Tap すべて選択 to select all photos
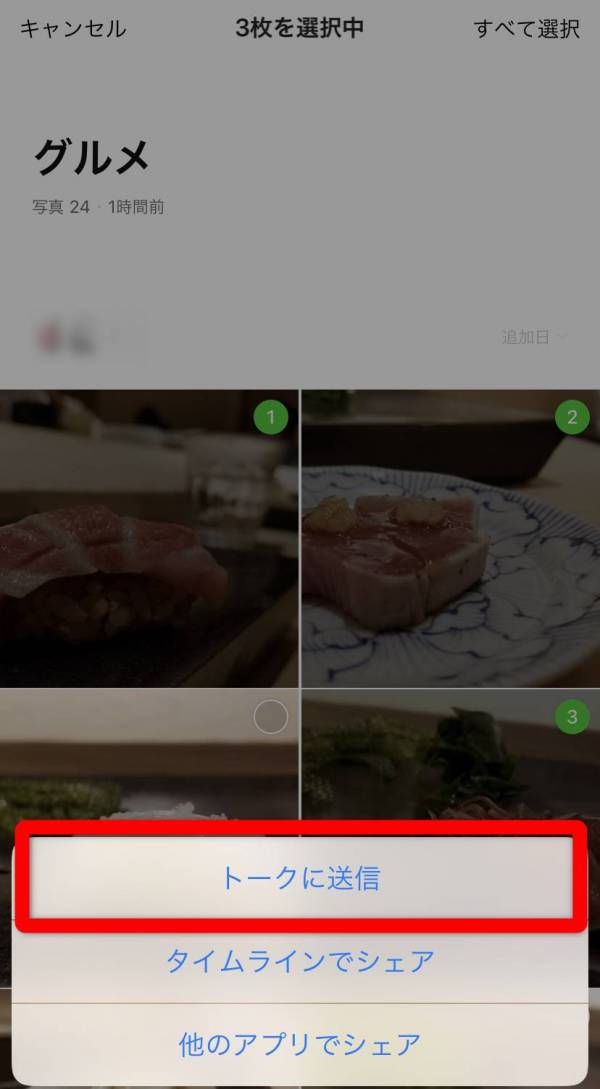600x1089 pixels. click(x=526, y=29)
